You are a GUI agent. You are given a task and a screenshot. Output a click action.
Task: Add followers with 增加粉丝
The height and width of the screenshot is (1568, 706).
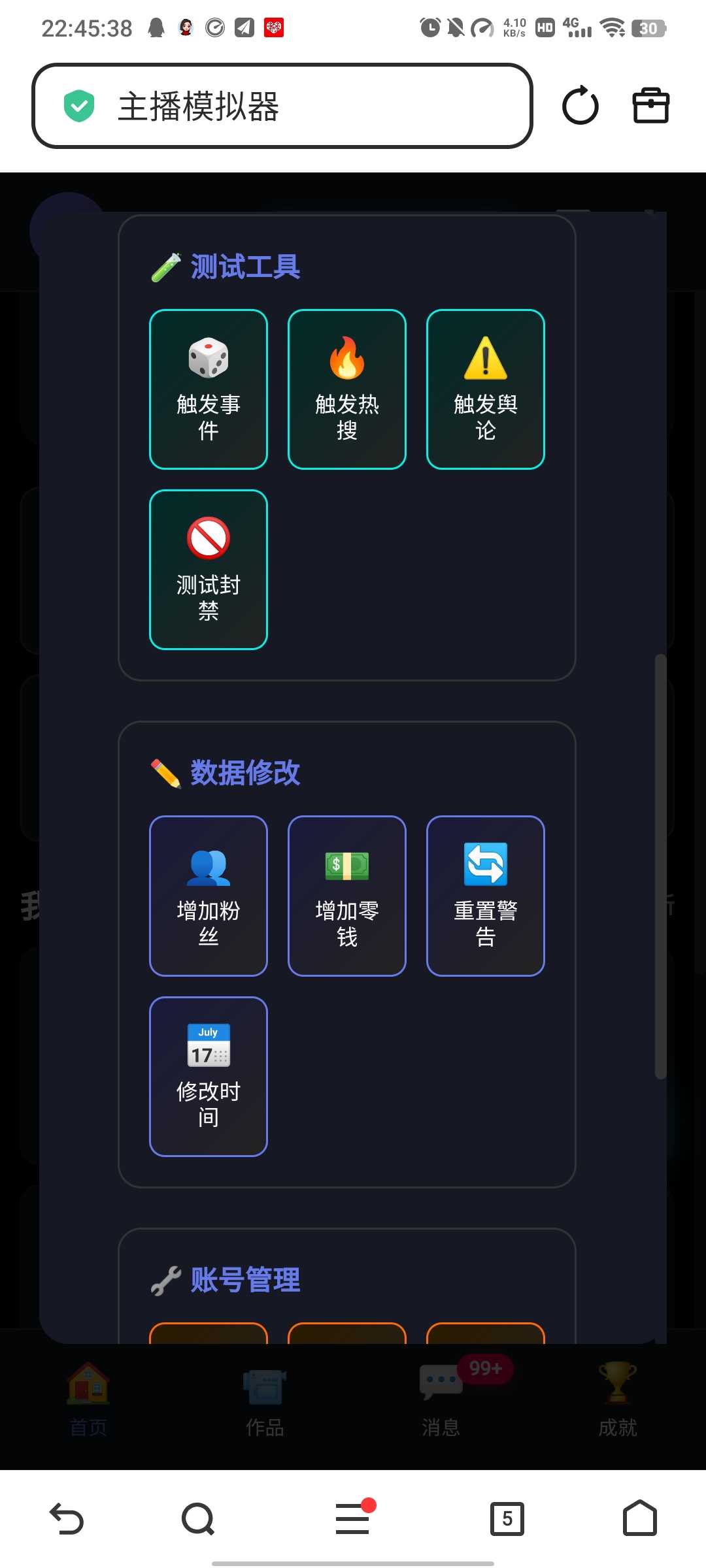pyautogui.click(x=209, y=896)
